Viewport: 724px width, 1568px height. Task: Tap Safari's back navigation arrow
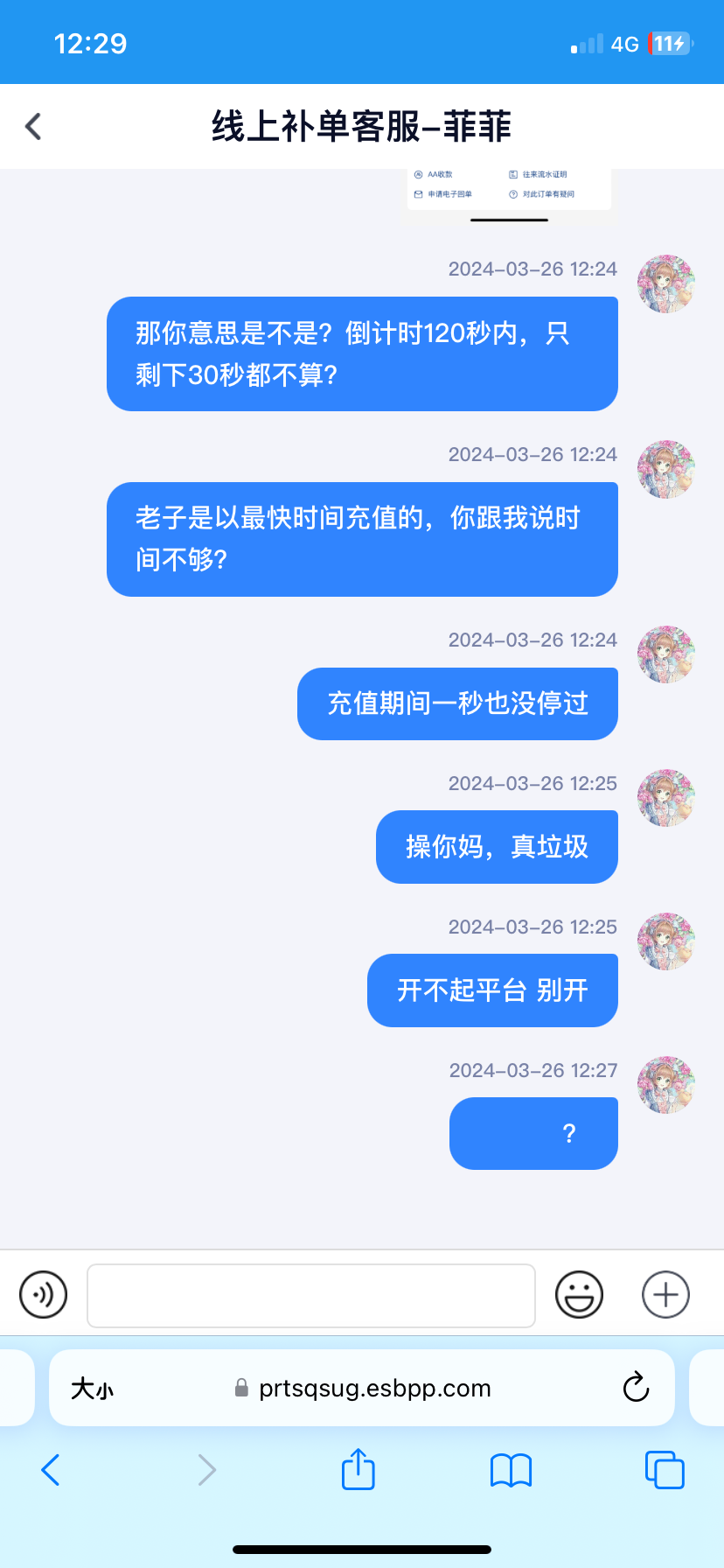click(x=50, y=1470)
